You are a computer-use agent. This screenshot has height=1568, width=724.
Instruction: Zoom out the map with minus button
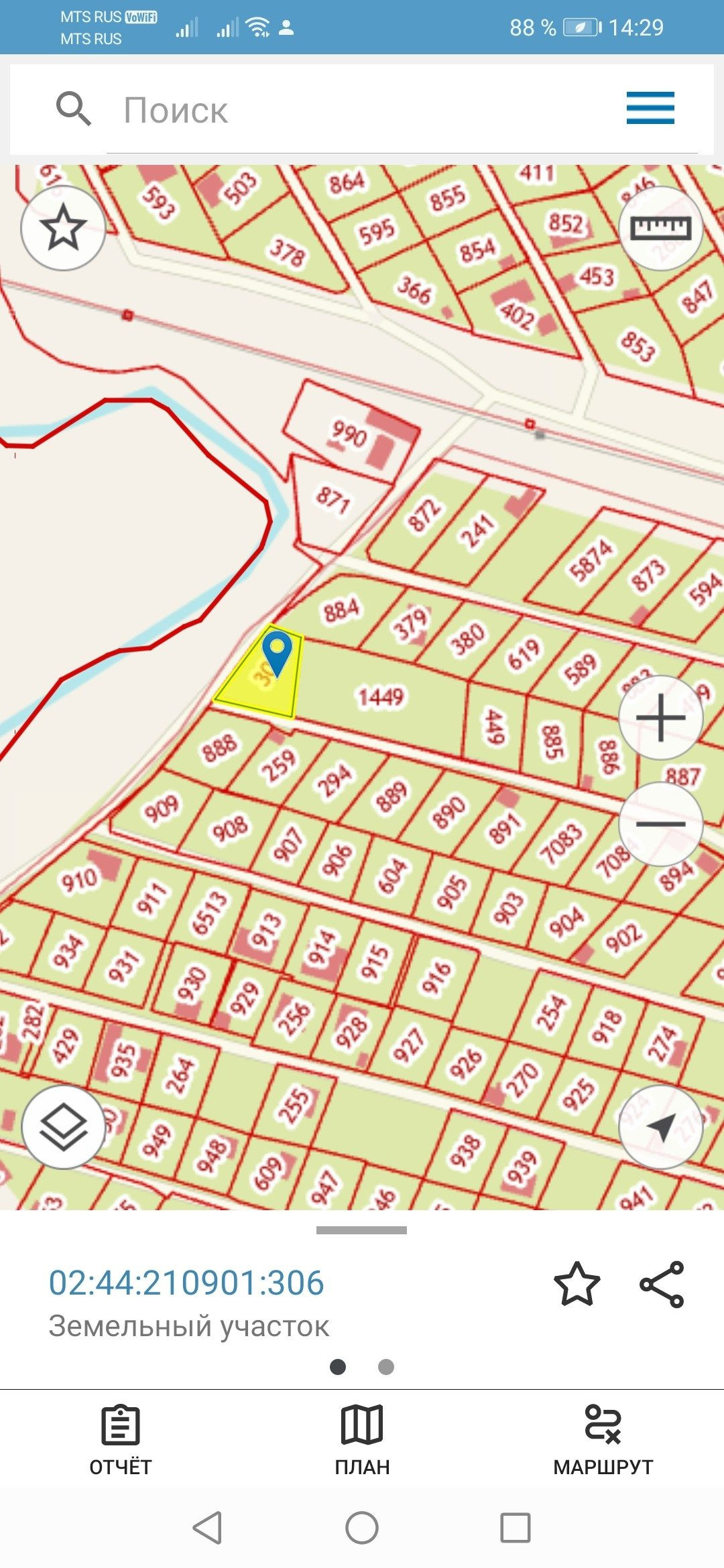point(660,824)
